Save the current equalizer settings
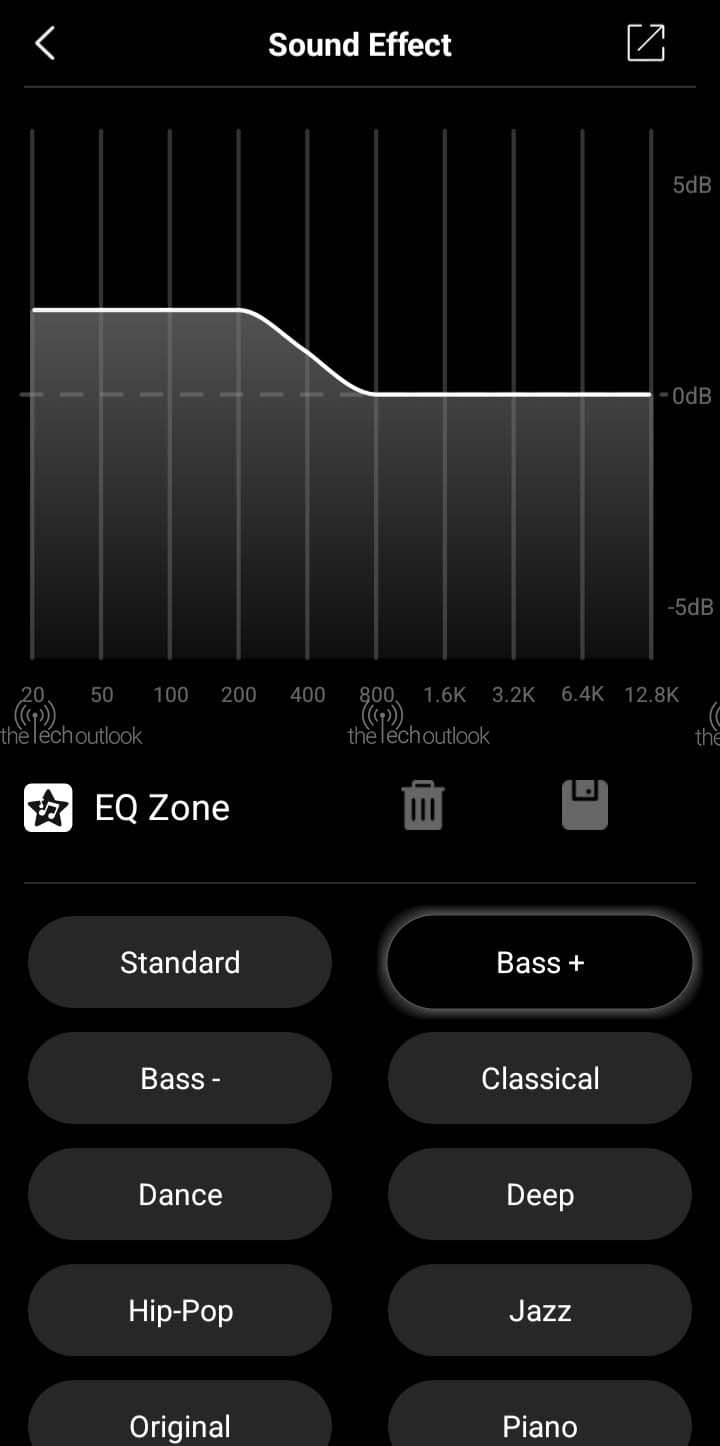Screen dimensions: 720x1446 [585, 806]
